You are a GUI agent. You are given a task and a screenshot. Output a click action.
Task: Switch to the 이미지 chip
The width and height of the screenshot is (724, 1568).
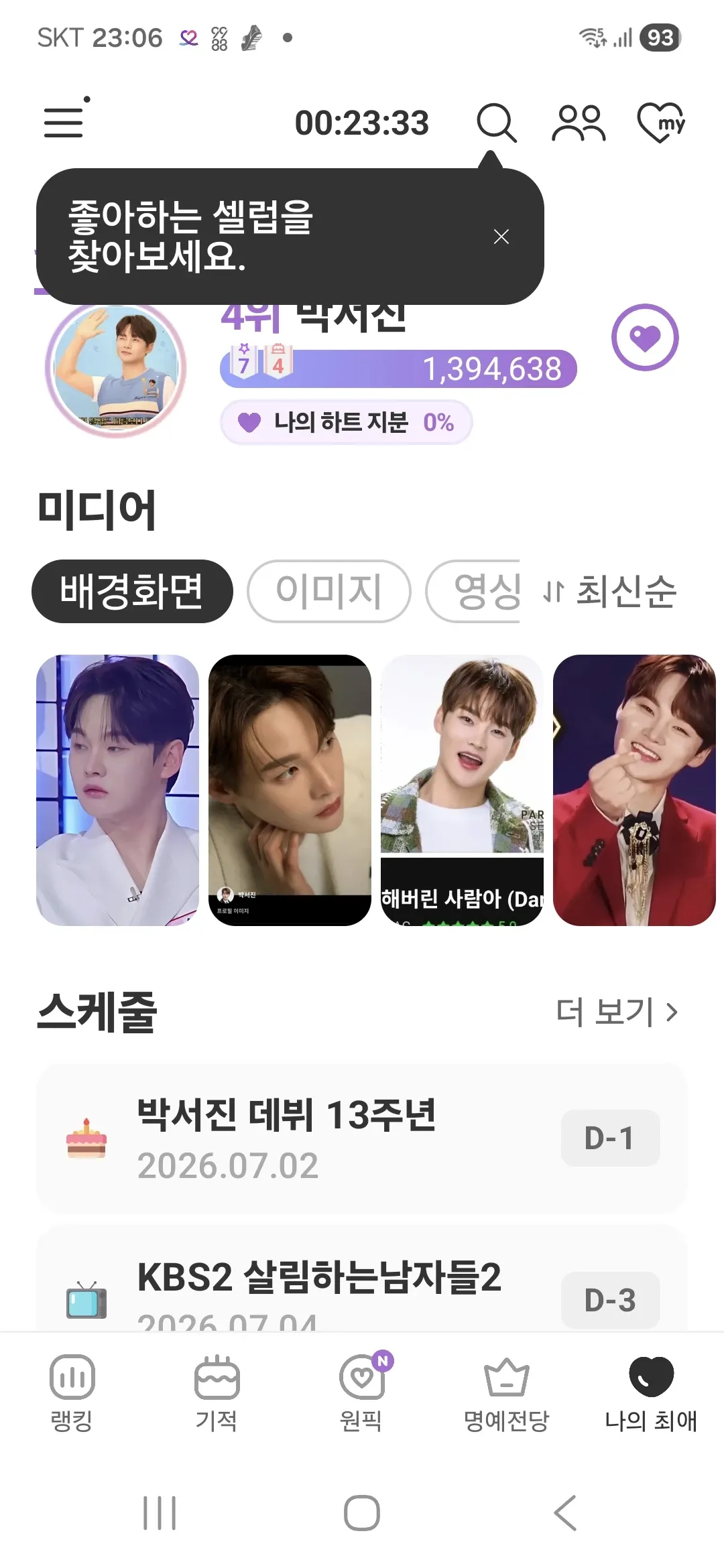point(328,591)
